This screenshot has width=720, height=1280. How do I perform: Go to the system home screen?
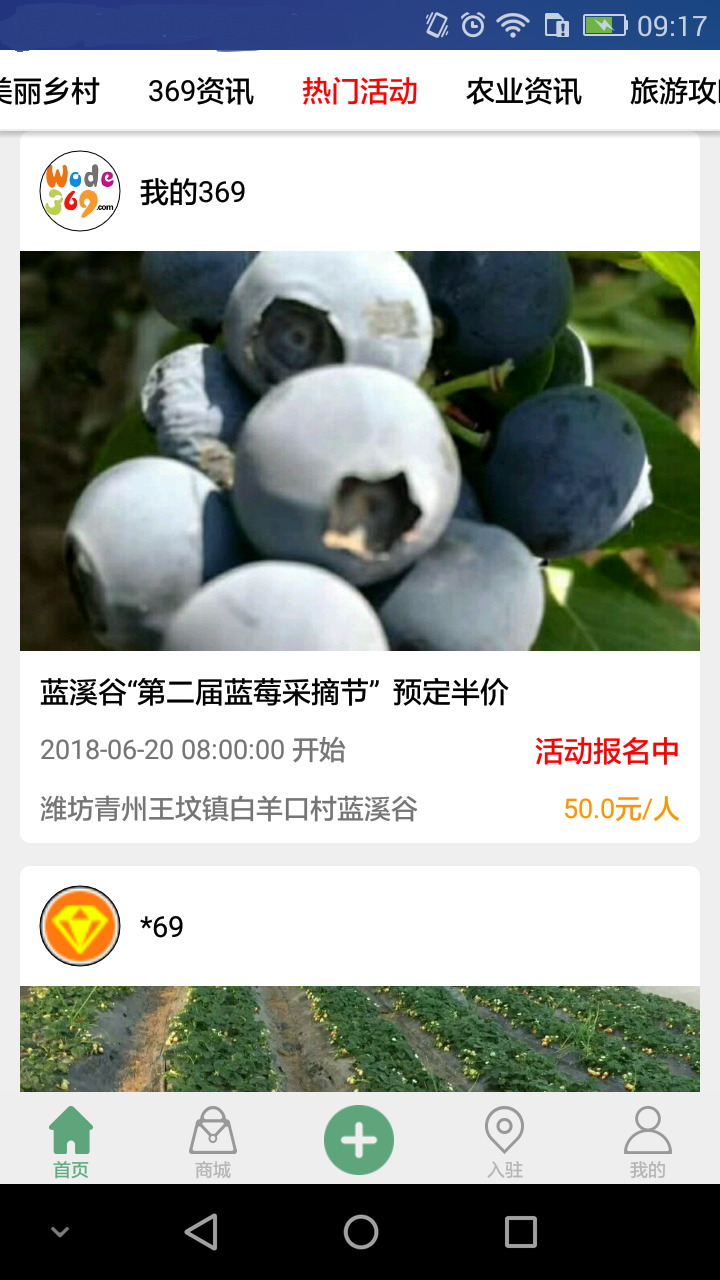pyautogui.click(x=361, y=1232)
